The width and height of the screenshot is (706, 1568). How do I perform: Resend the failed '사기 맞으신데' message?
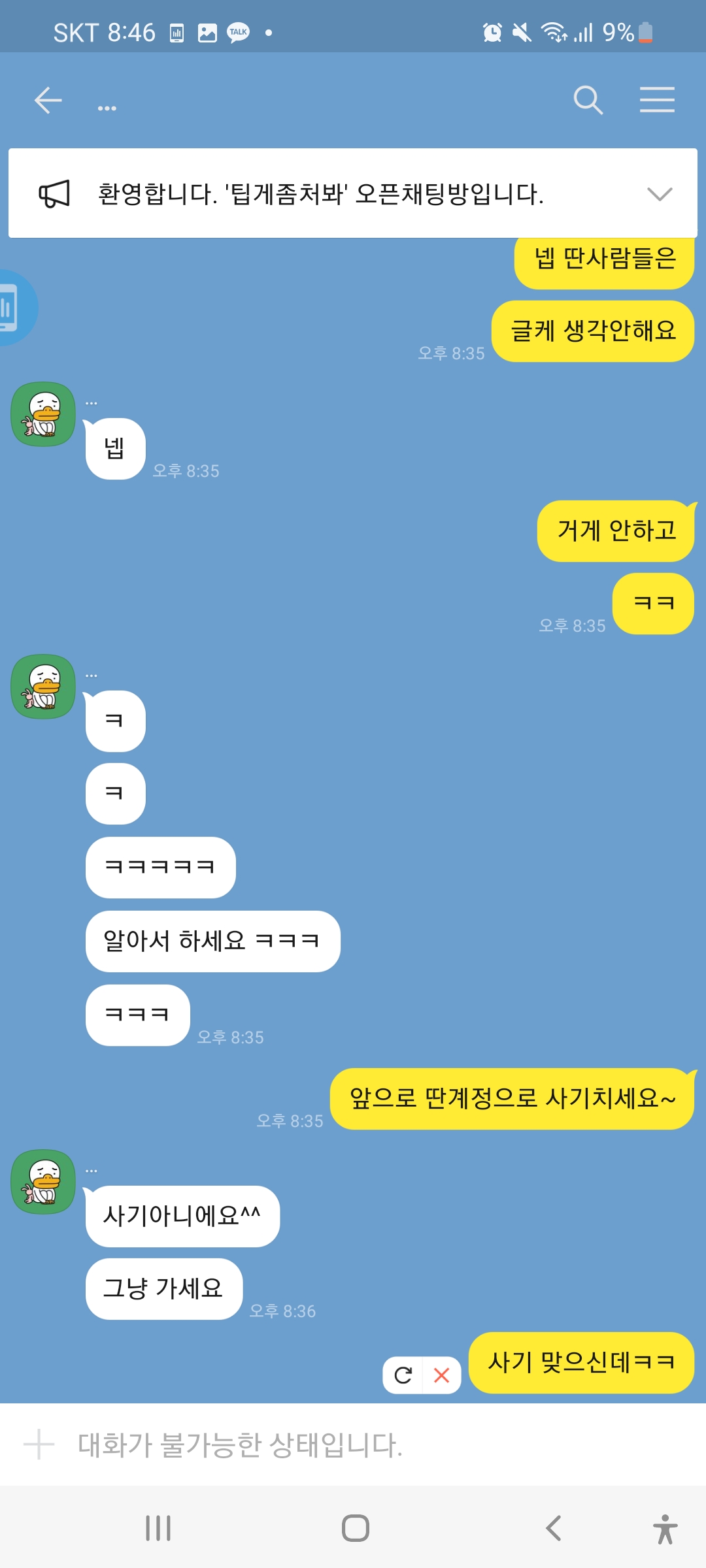pos(403,1375)
